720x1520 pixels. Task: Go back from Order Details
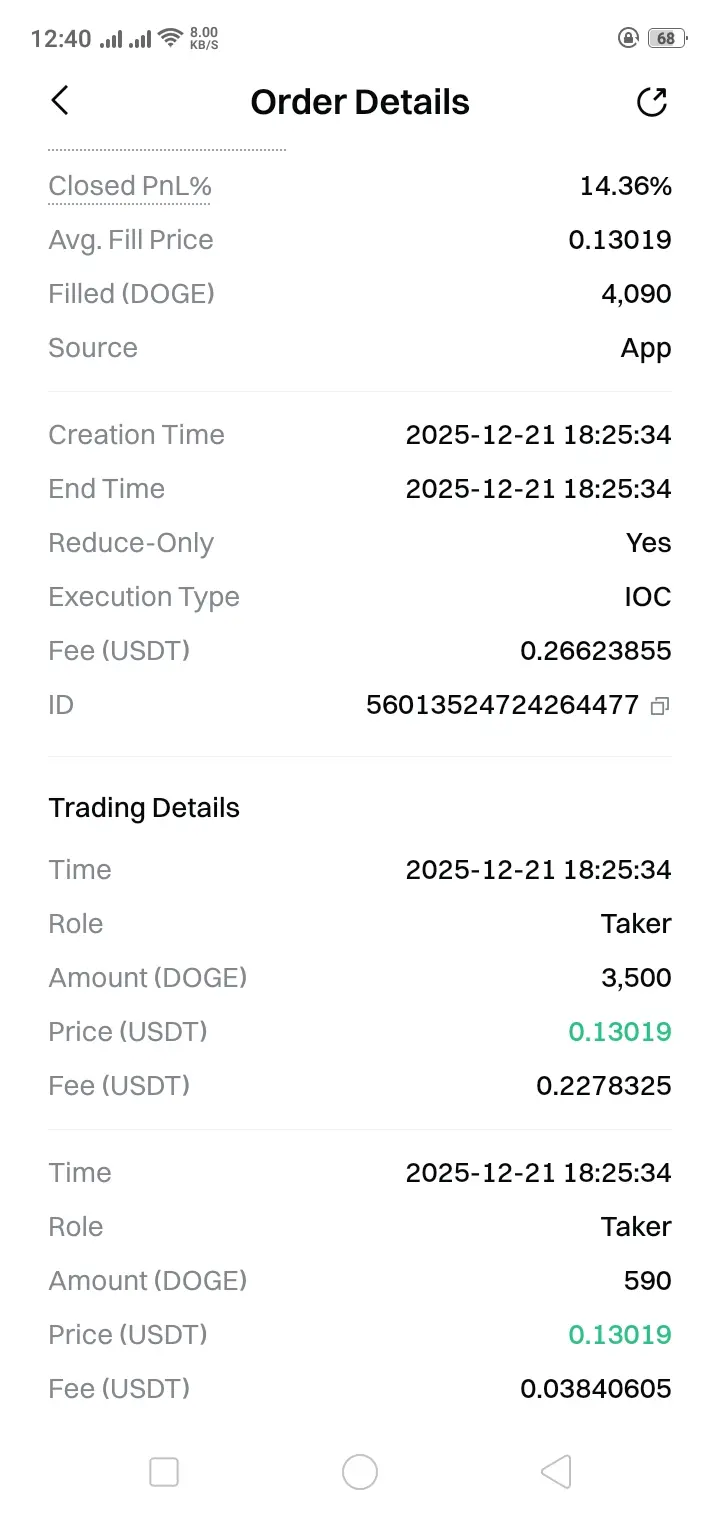click(60, 101)
